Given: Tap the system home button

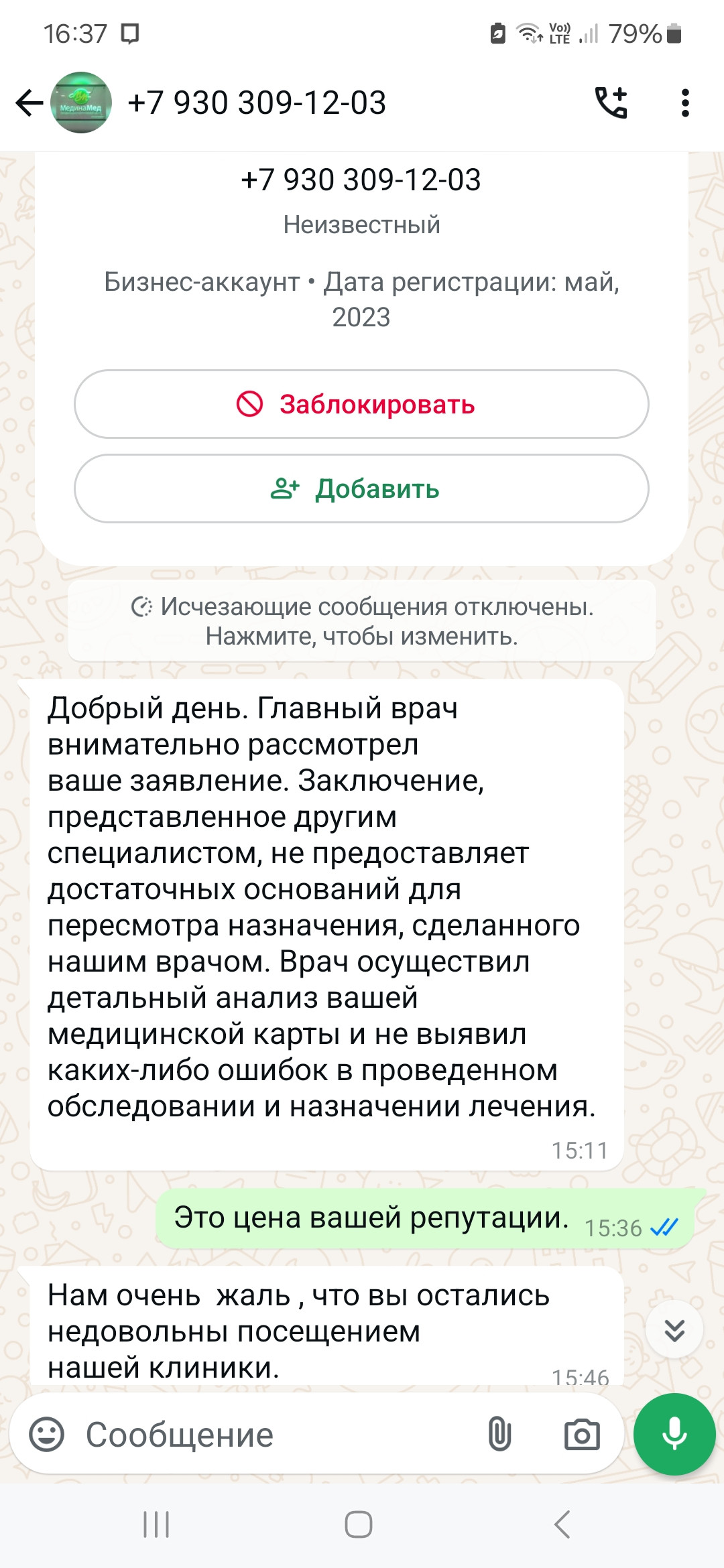Looking at the screenshot, I should (359, 1524).
